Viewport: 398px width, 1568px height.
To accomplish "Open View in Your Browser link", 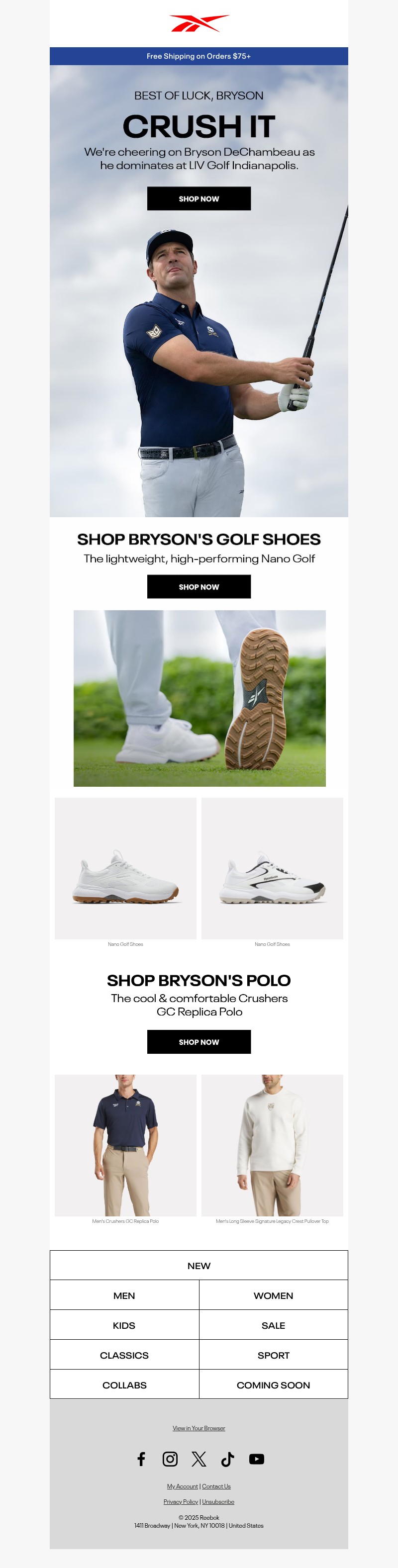I will 199,1428.
